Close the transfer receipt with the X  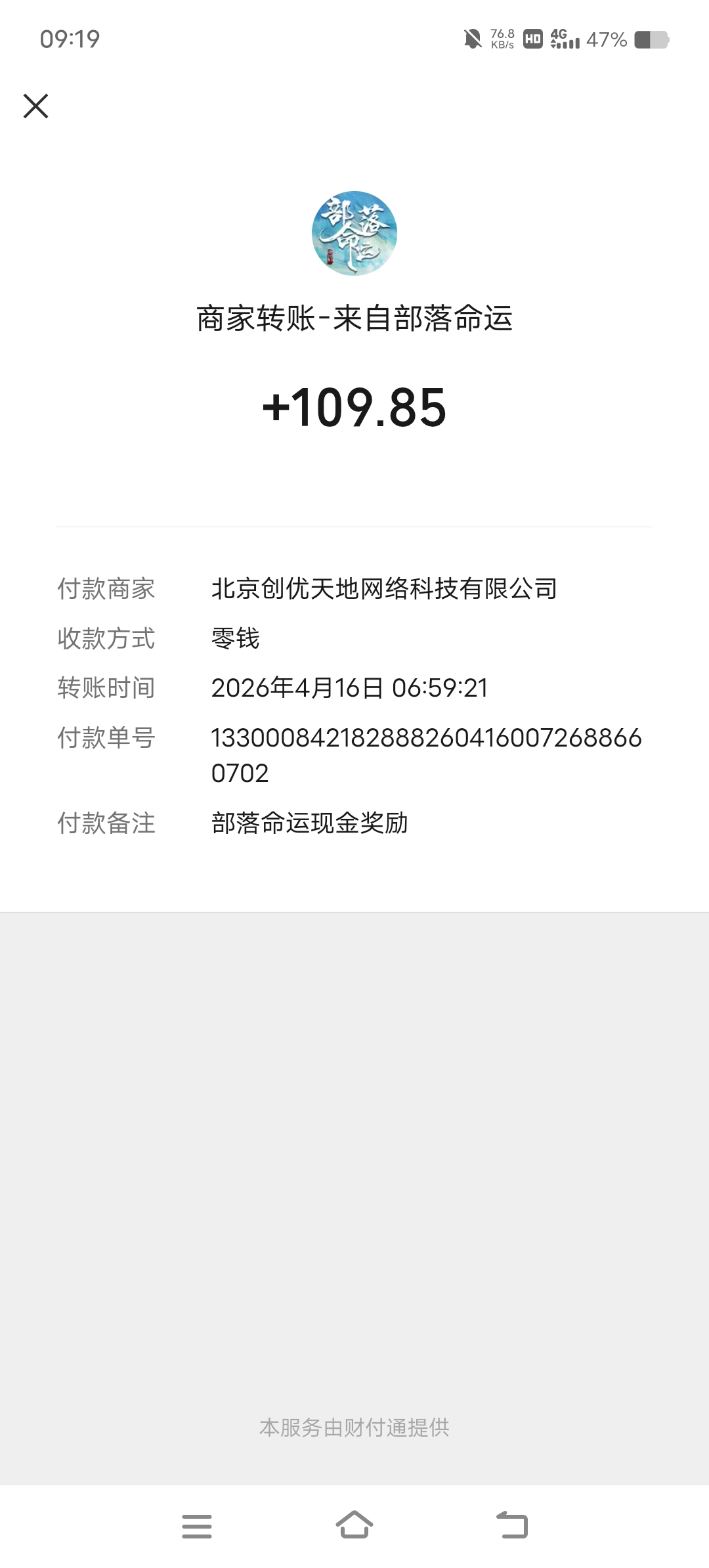pos(36,106)
